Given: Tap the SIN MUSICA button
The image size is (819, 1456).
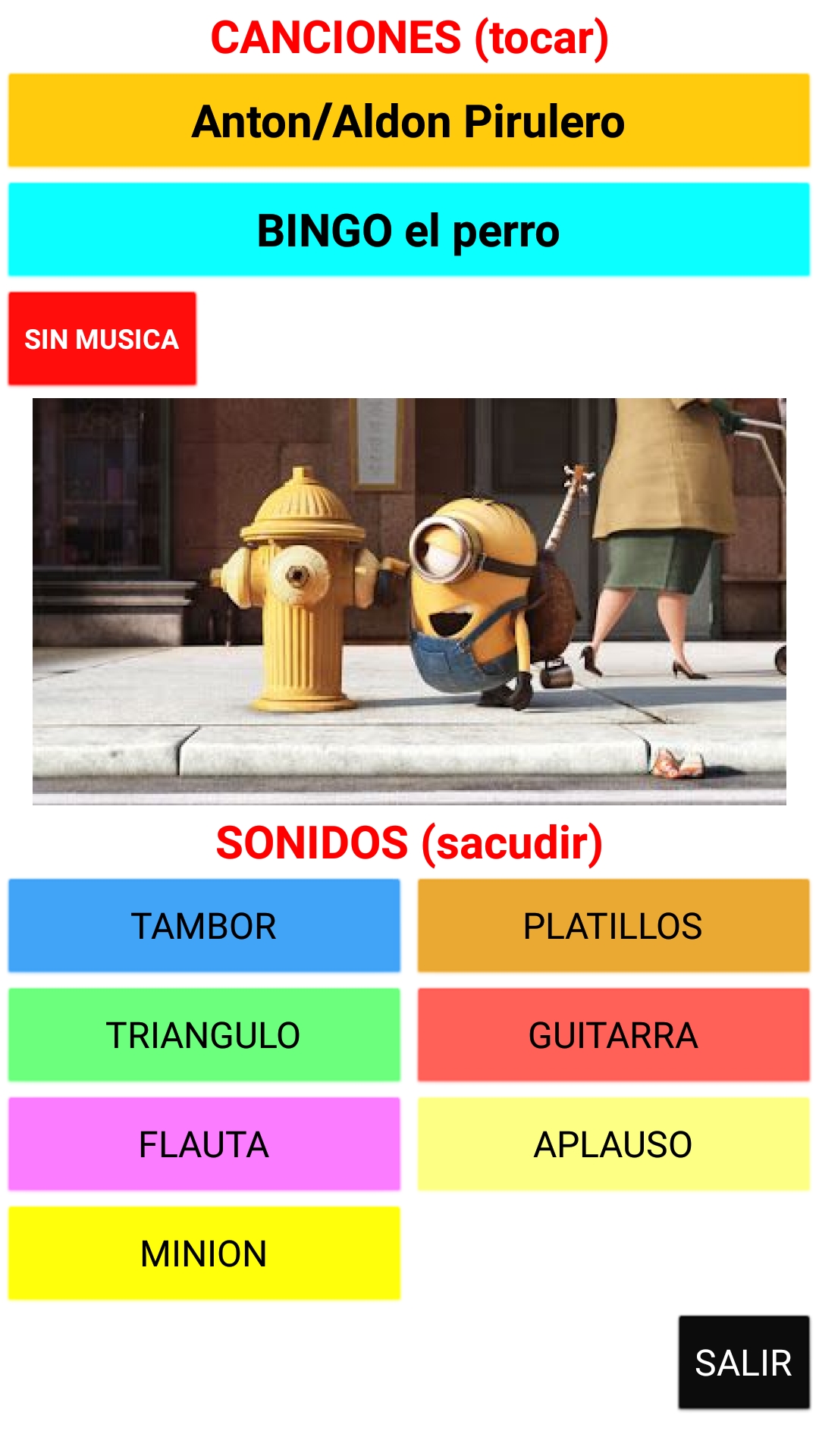Looking at the screenshot, I should (102, 339).
